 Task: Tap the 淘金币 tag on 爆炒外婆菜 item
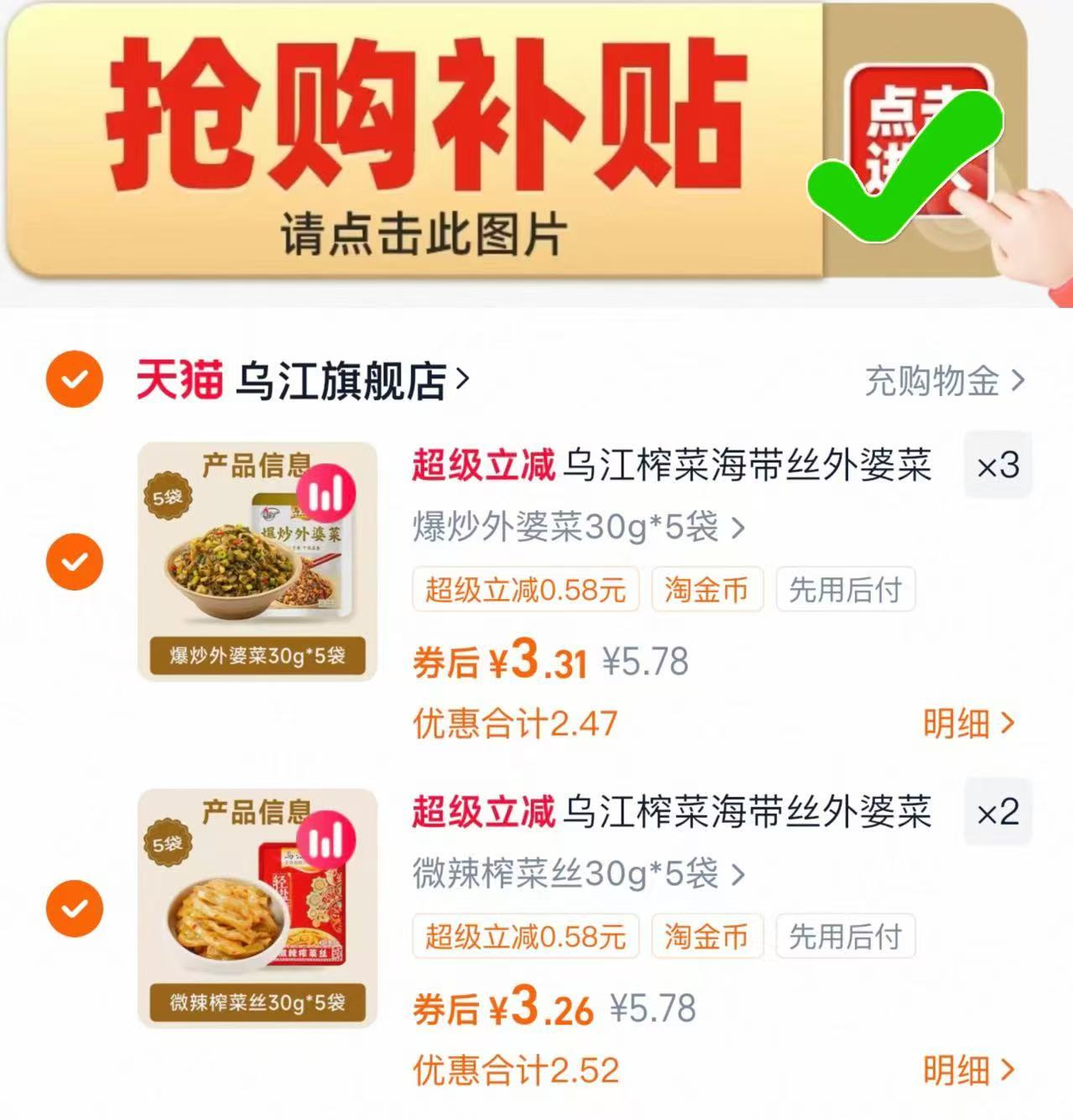pos(706,590)
